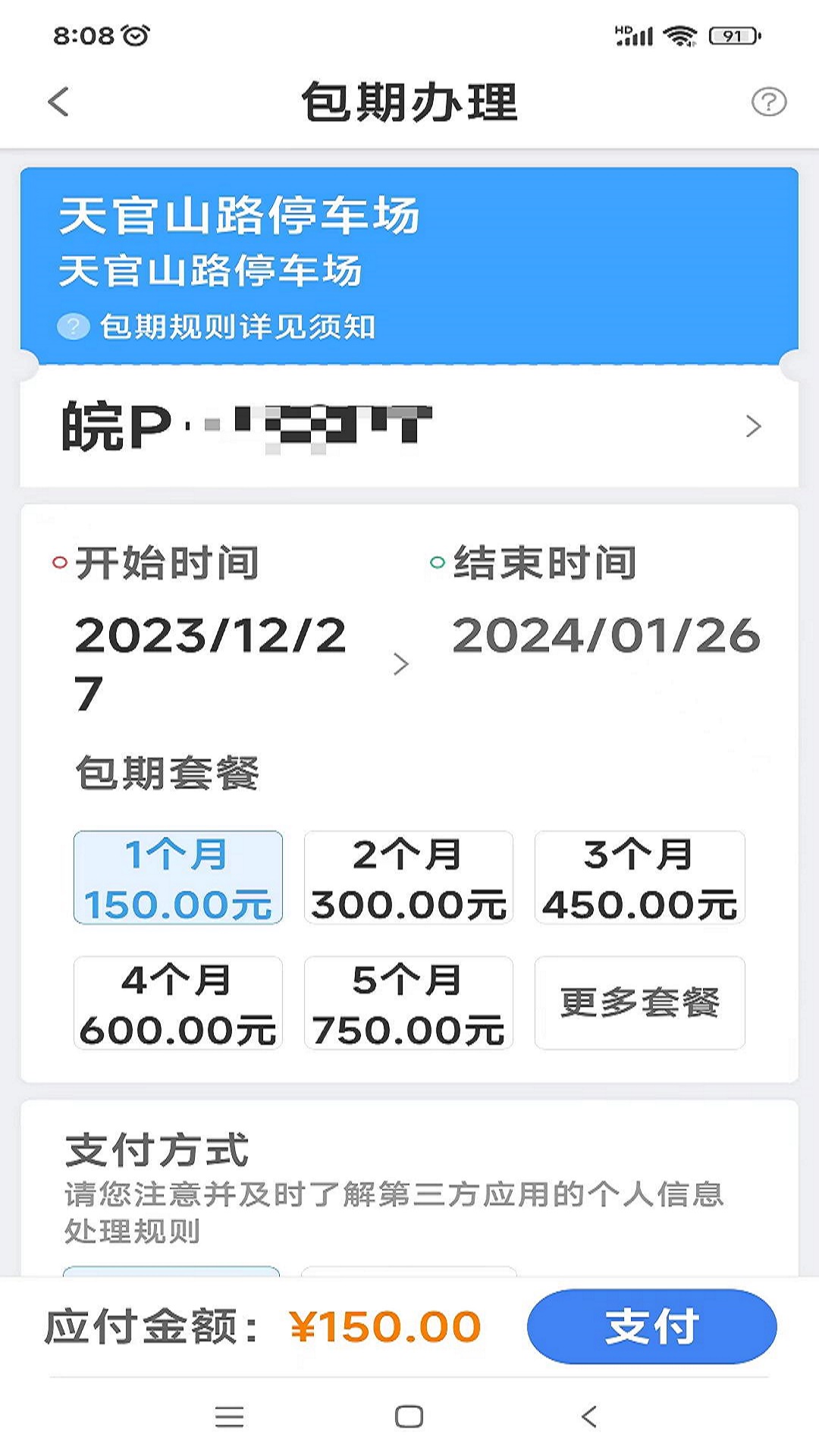
Task: Select the 3个月 450.00元 package
Action: coord(639,877)
